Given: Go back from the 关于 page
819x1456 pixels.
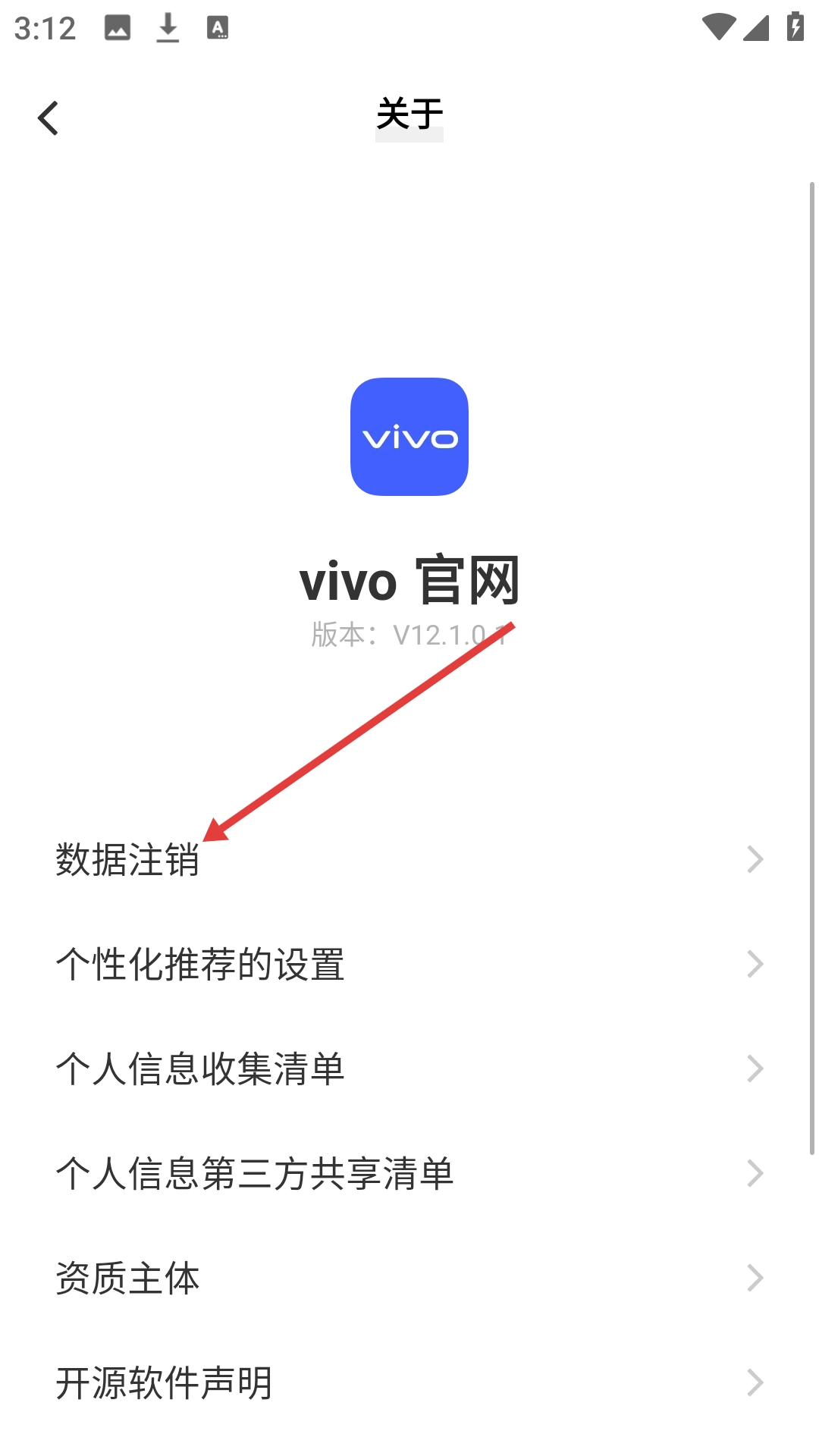Looking at the screenshot, I should click(x=48, y=118).
